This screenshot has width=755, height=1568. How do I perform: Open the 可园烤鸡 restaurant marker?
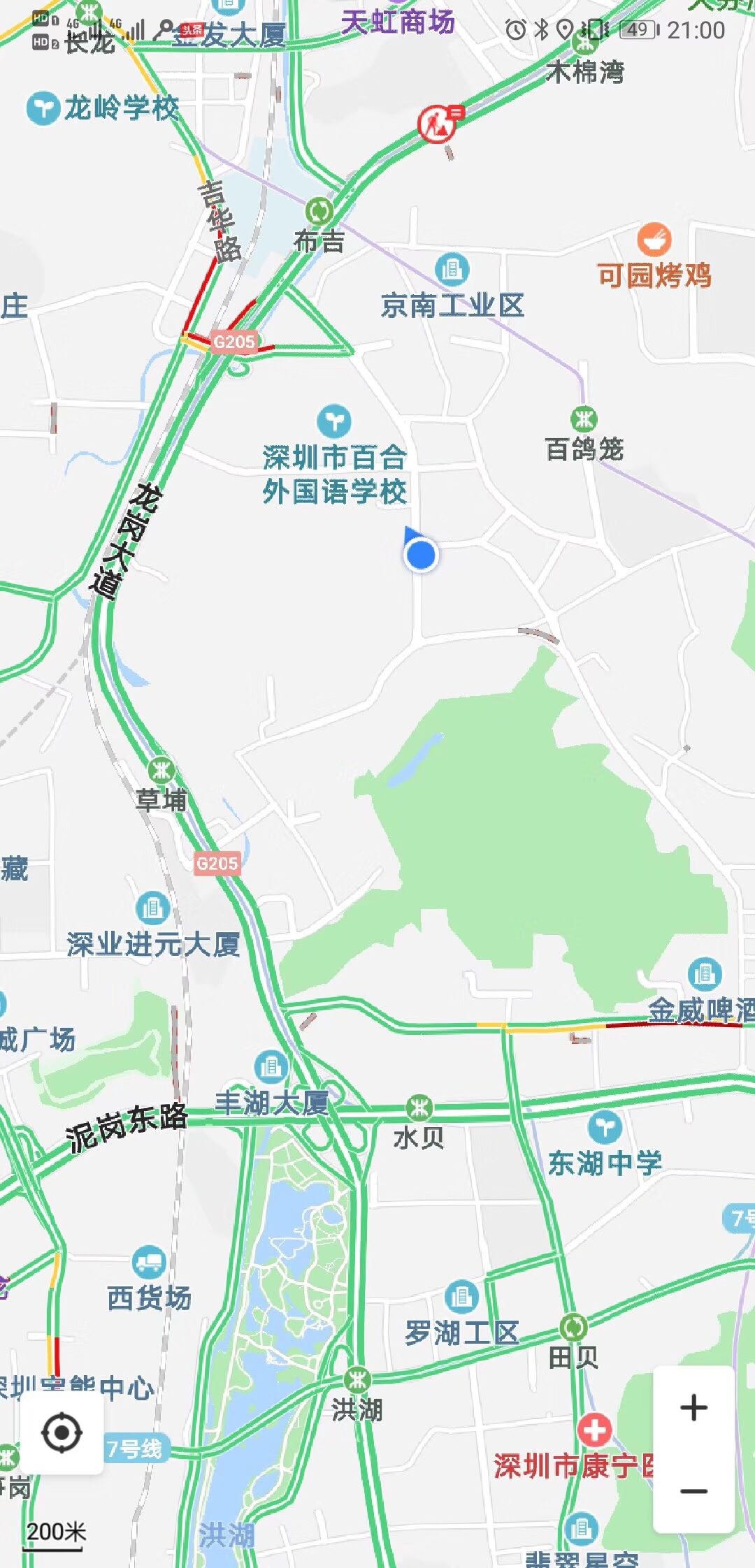(x=654, y=240)
